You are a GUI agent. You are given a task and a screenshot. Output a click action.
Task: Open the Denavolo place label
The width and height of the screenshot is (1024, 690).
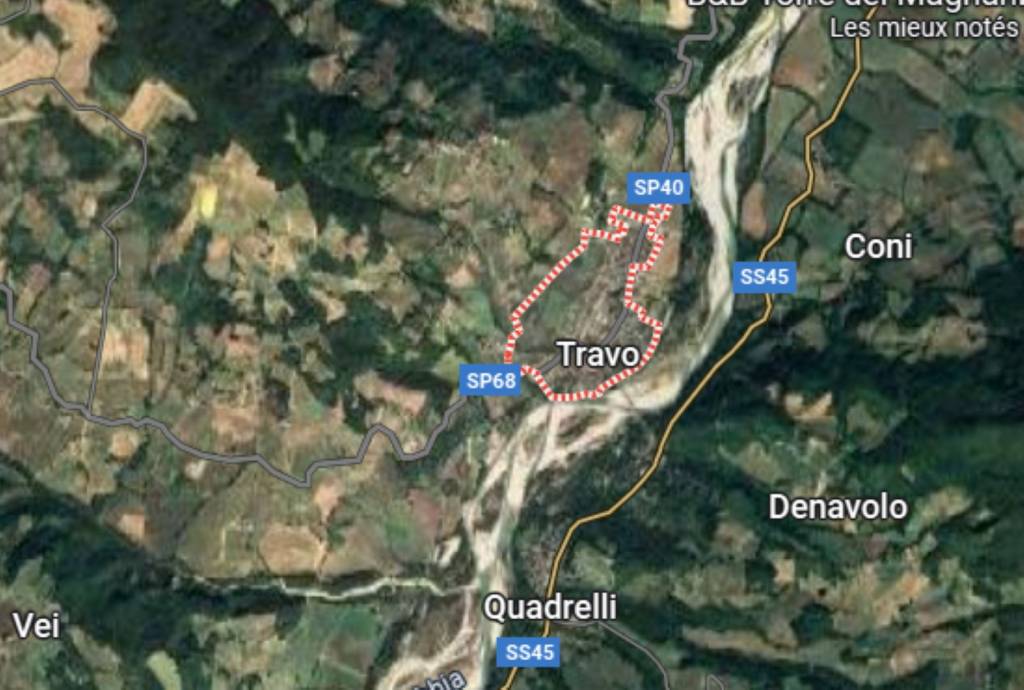point(837,507)
